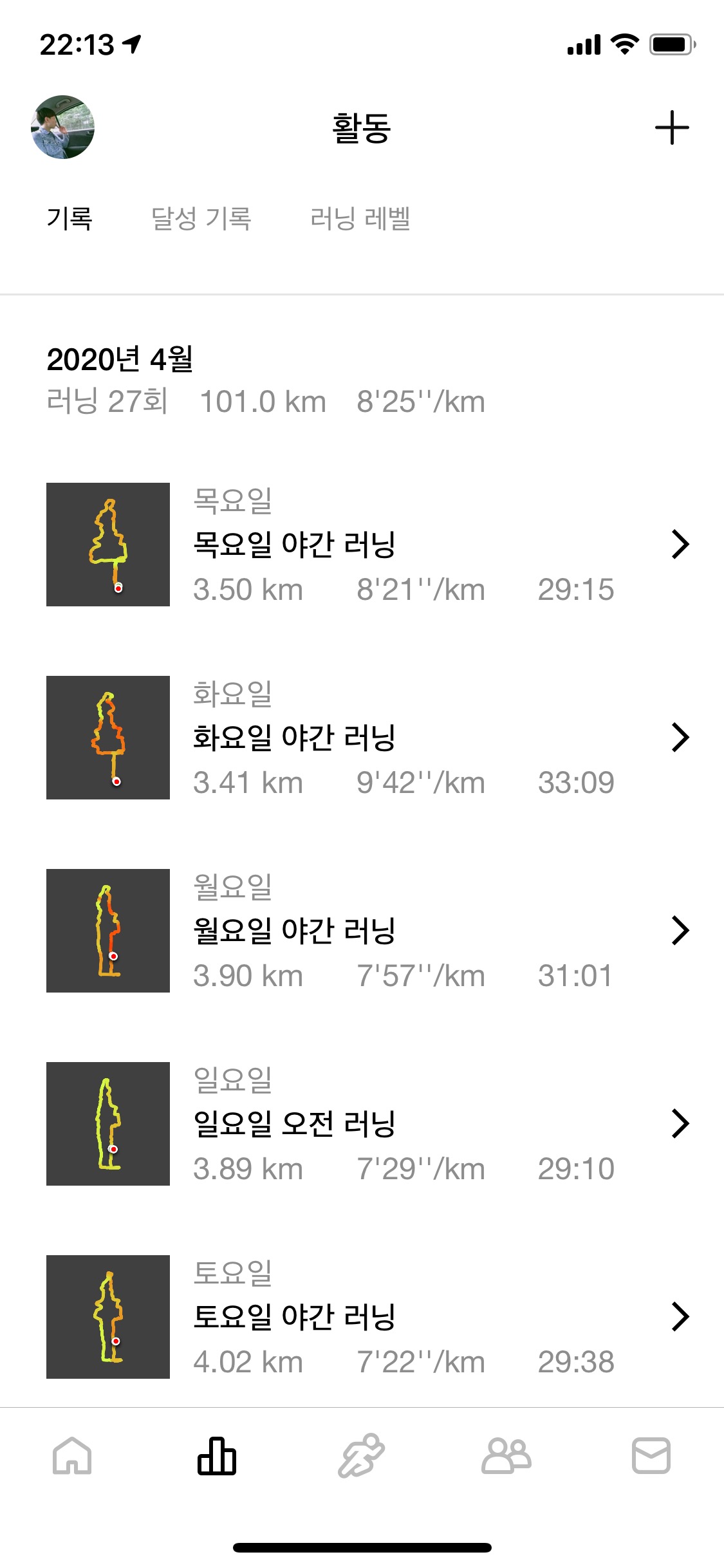Select the 기록 tab
Screen dimensions: 724x1568
click(70, 219)
